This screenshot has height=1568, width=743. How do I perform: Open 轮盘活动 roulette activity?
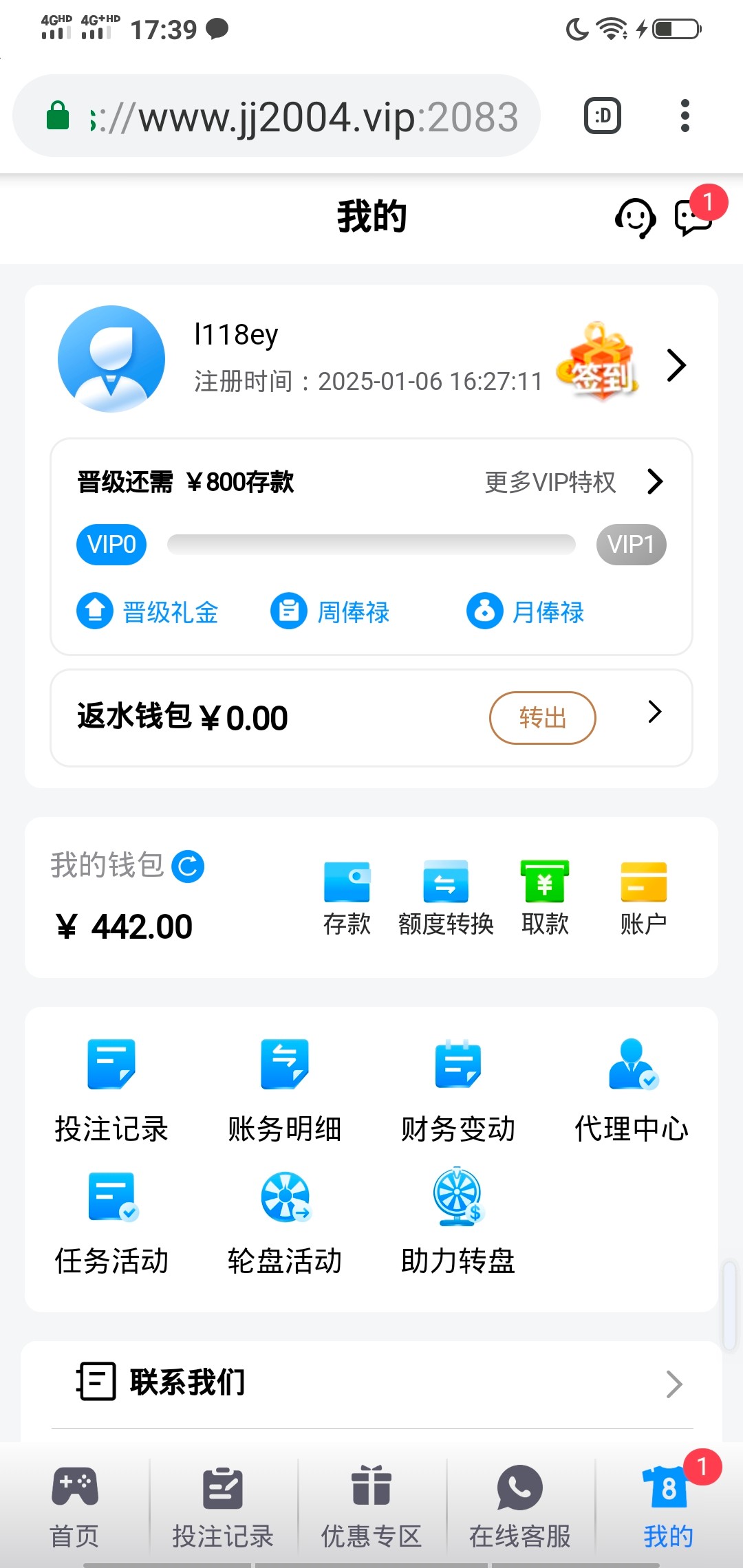(285, 1222)
